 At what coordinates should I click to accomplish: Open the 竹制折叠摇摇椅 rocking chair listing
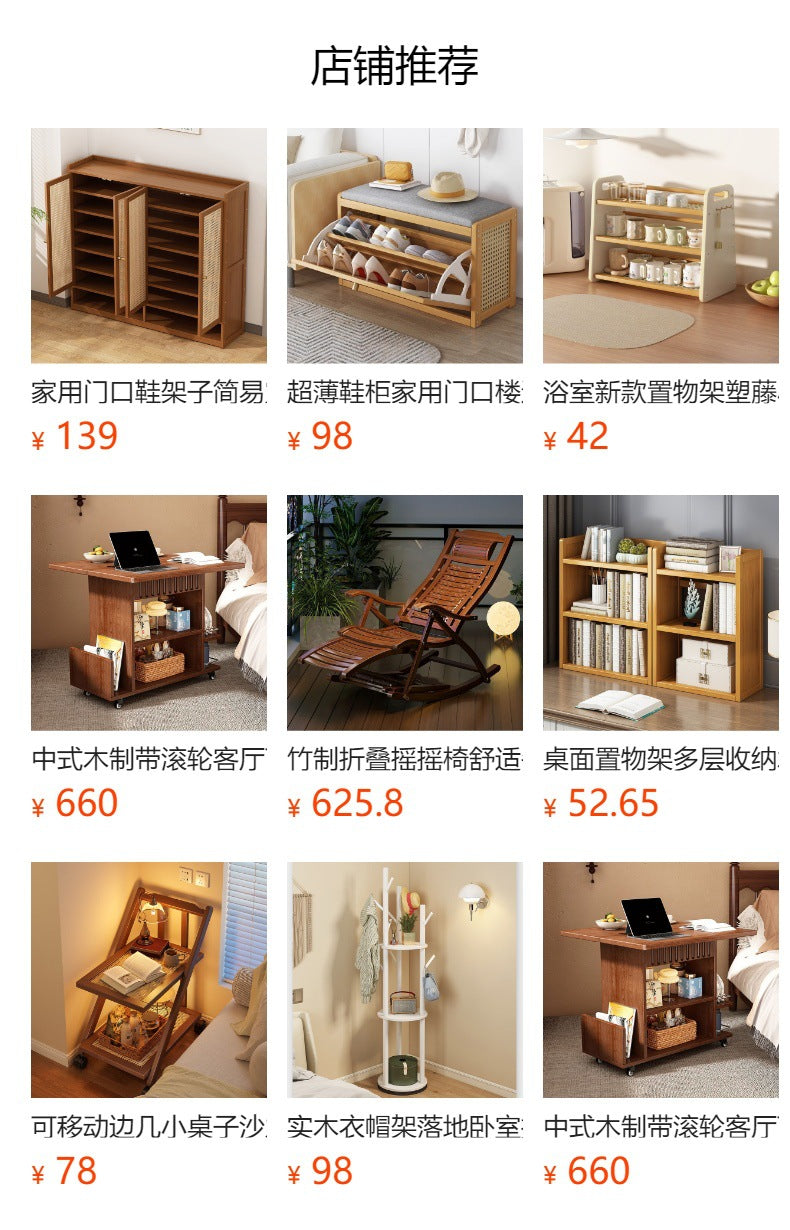[x=404, y=612]
